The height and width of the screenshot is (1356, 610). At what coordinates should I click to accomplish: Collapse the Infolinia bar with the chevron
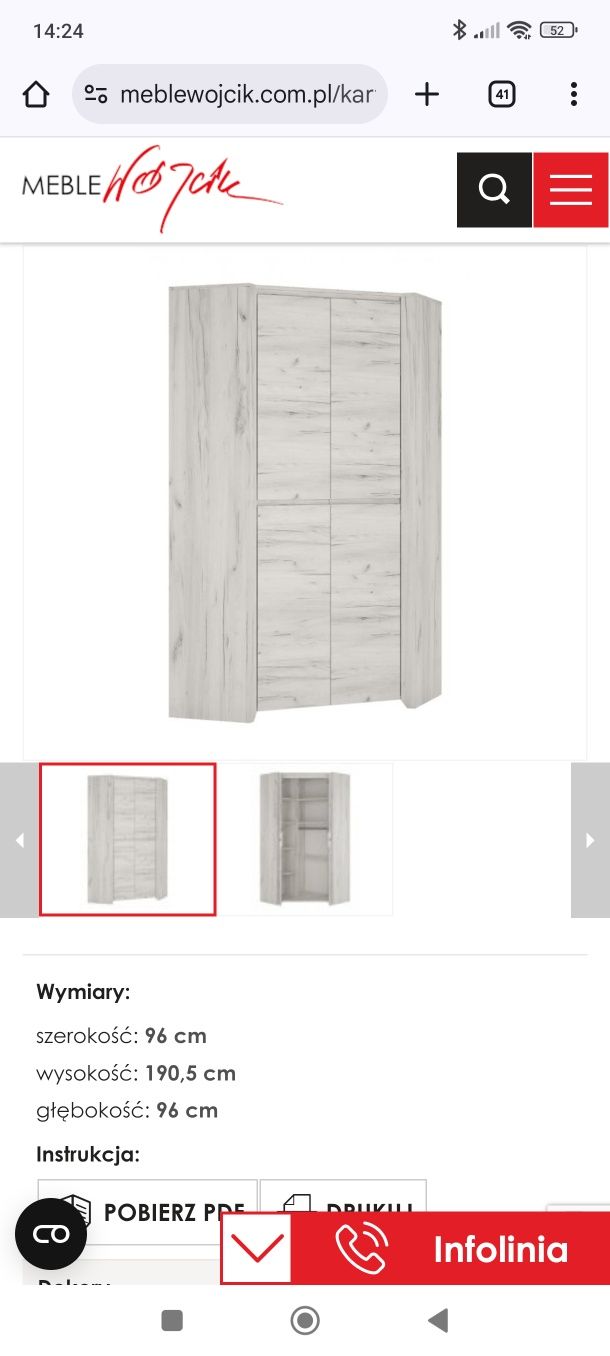pos(257,1249)
